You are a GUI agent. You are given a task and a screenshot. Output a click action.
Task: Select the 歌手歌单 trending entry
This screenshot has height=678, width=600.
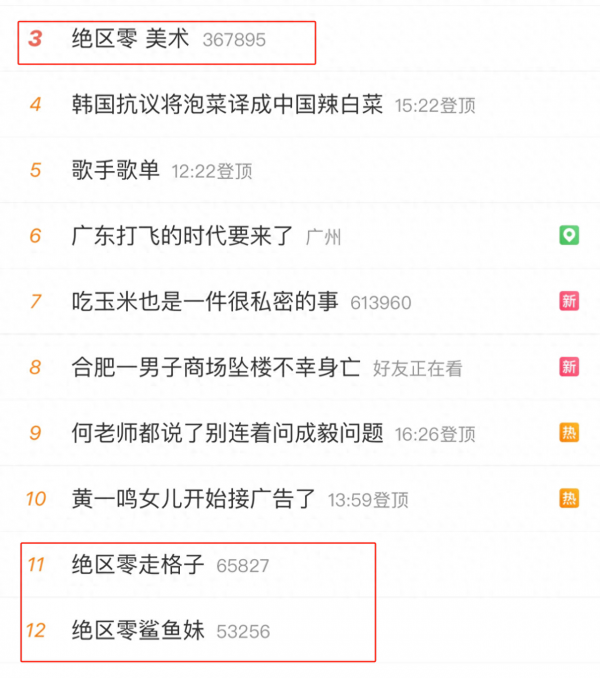[x=116, y=171]
